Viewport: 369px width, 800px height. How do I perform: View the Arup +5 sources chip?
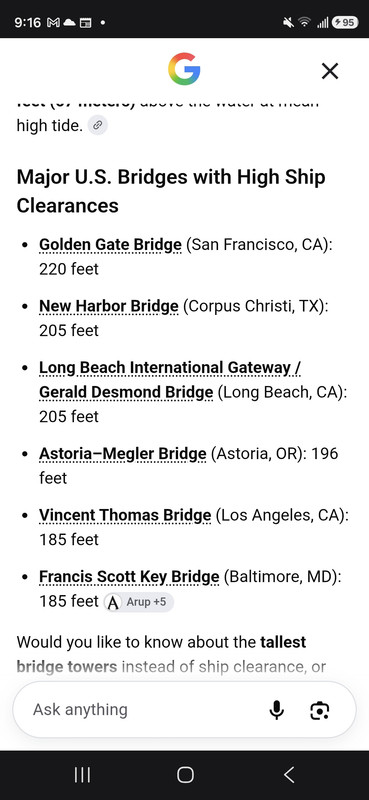click(138, 602)
